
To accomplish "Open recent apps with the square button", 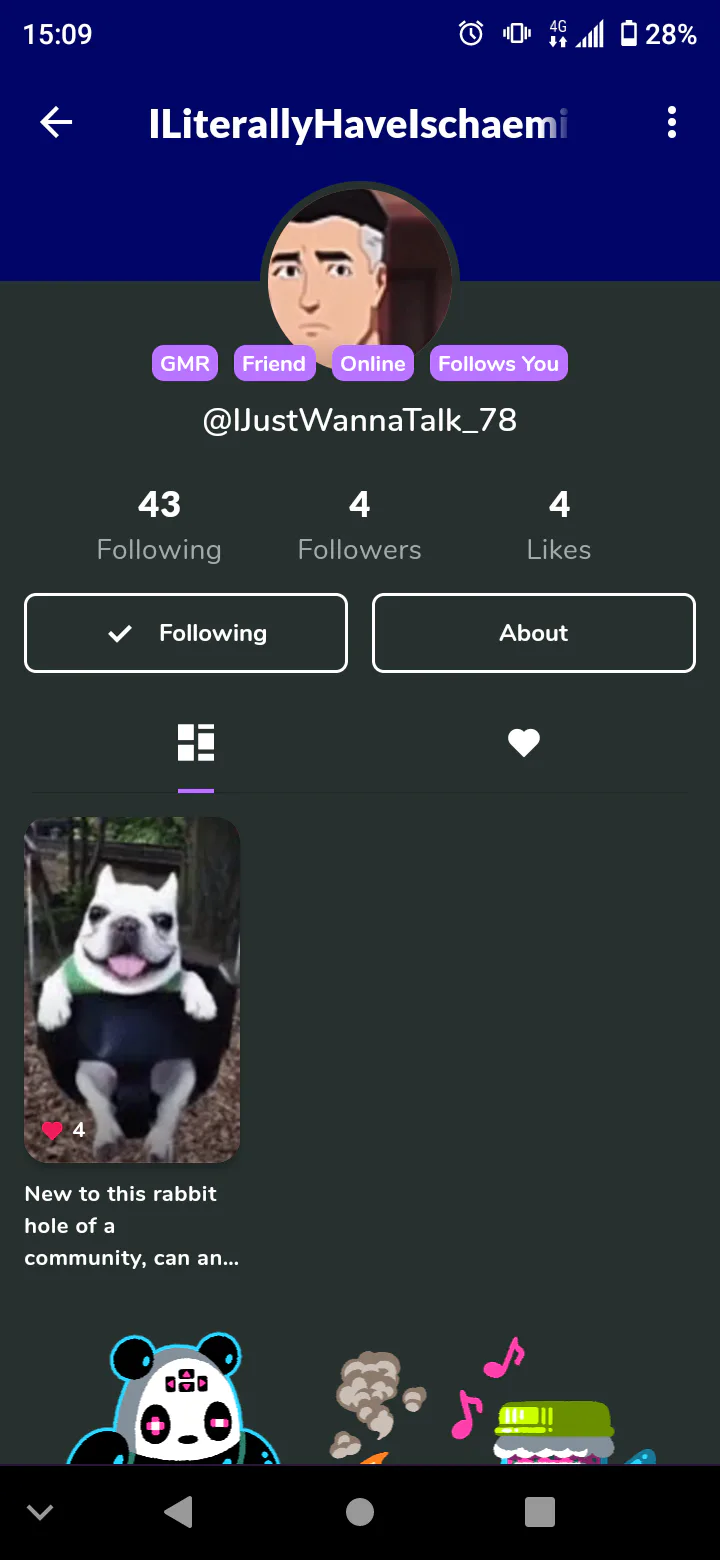I will (540, 1512).
